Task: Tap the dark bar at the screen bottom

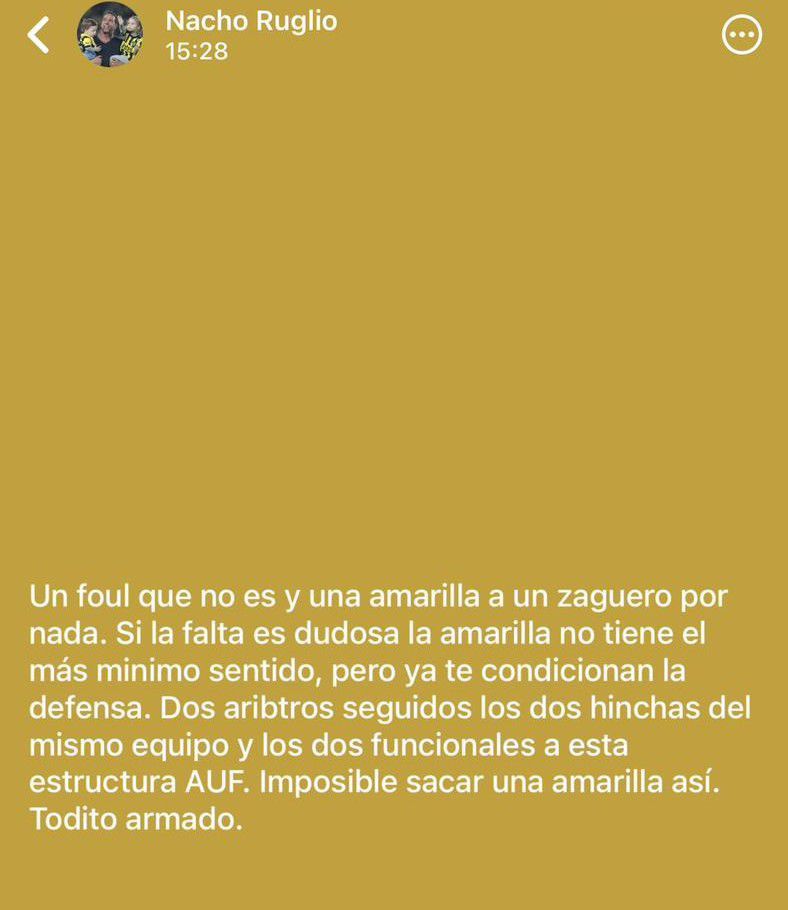Action: [394, 902]
